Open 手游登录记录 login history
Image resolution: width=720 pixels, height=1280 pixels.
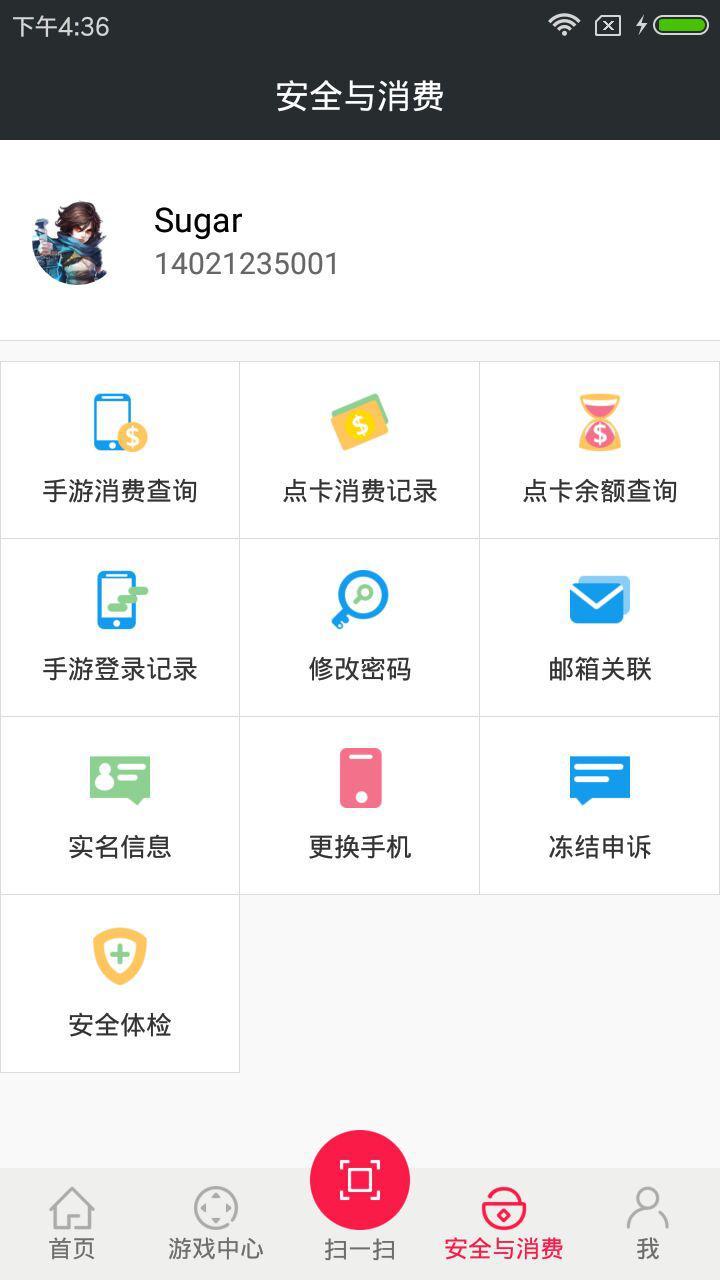pos(120,628)
